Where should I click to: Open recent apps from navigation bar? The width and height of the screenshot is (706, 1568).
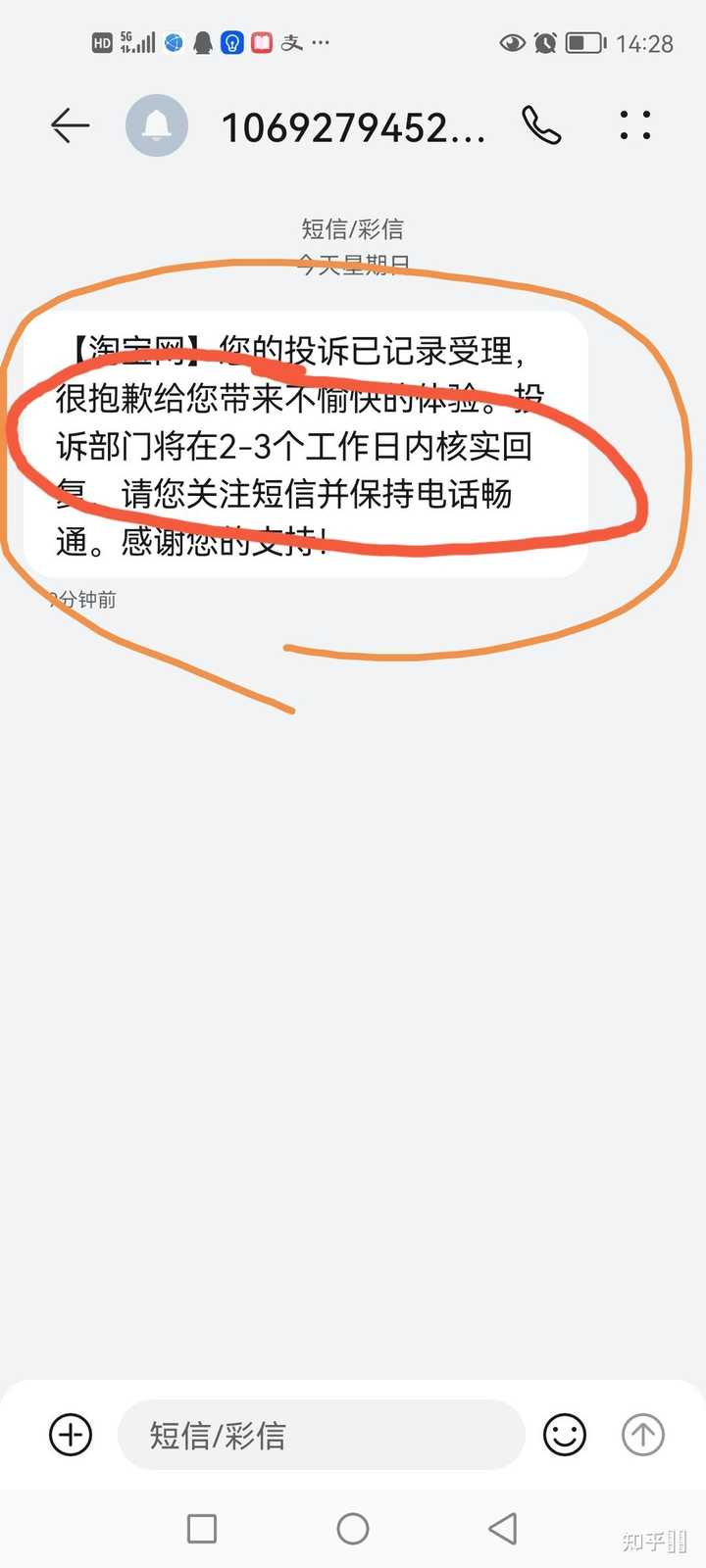pos(202,1528)
